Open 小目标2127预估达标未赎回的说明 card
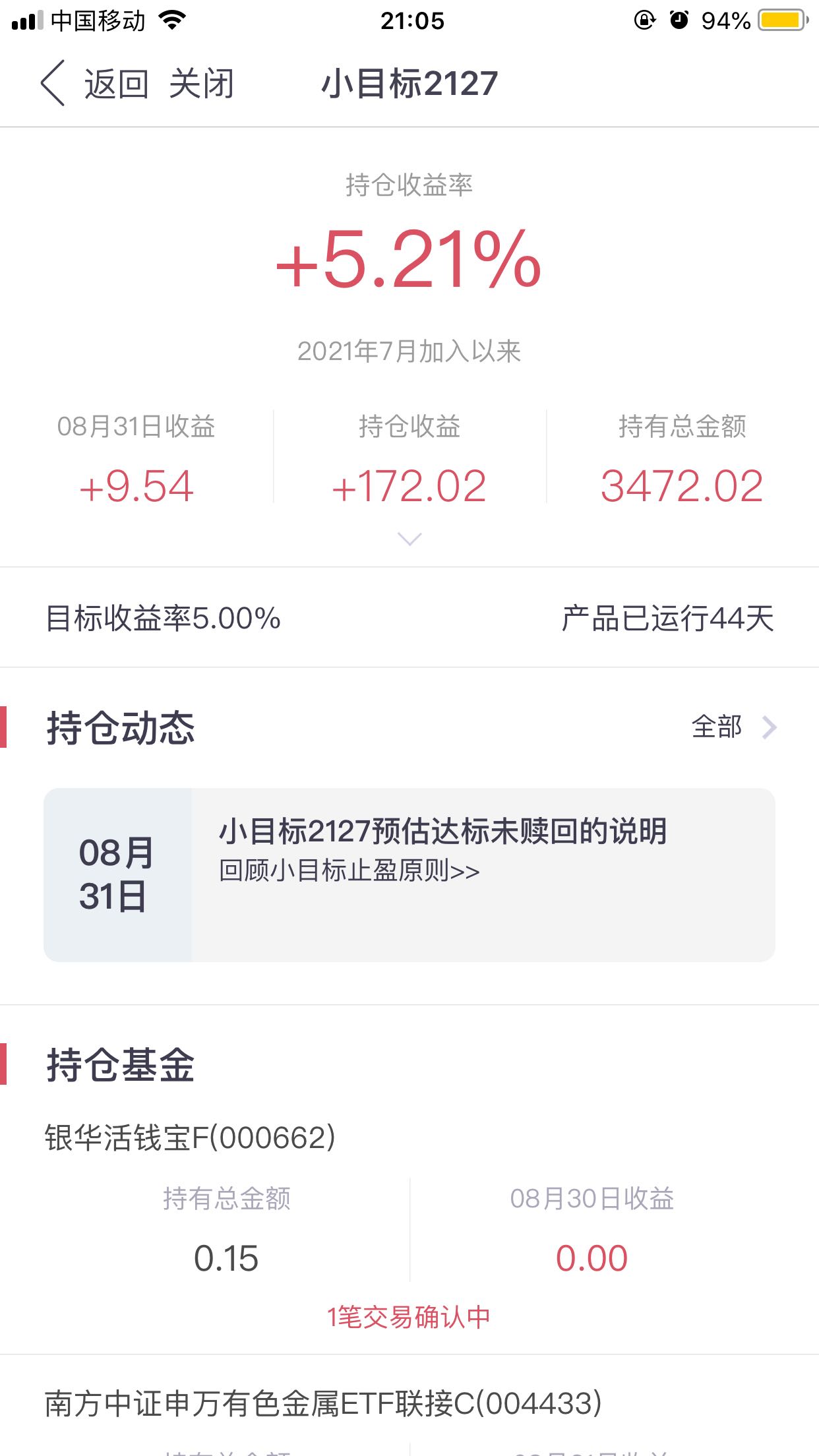The width and height of the screenshot is (819, 1456). pyautogui.click(x=409, y=875)
